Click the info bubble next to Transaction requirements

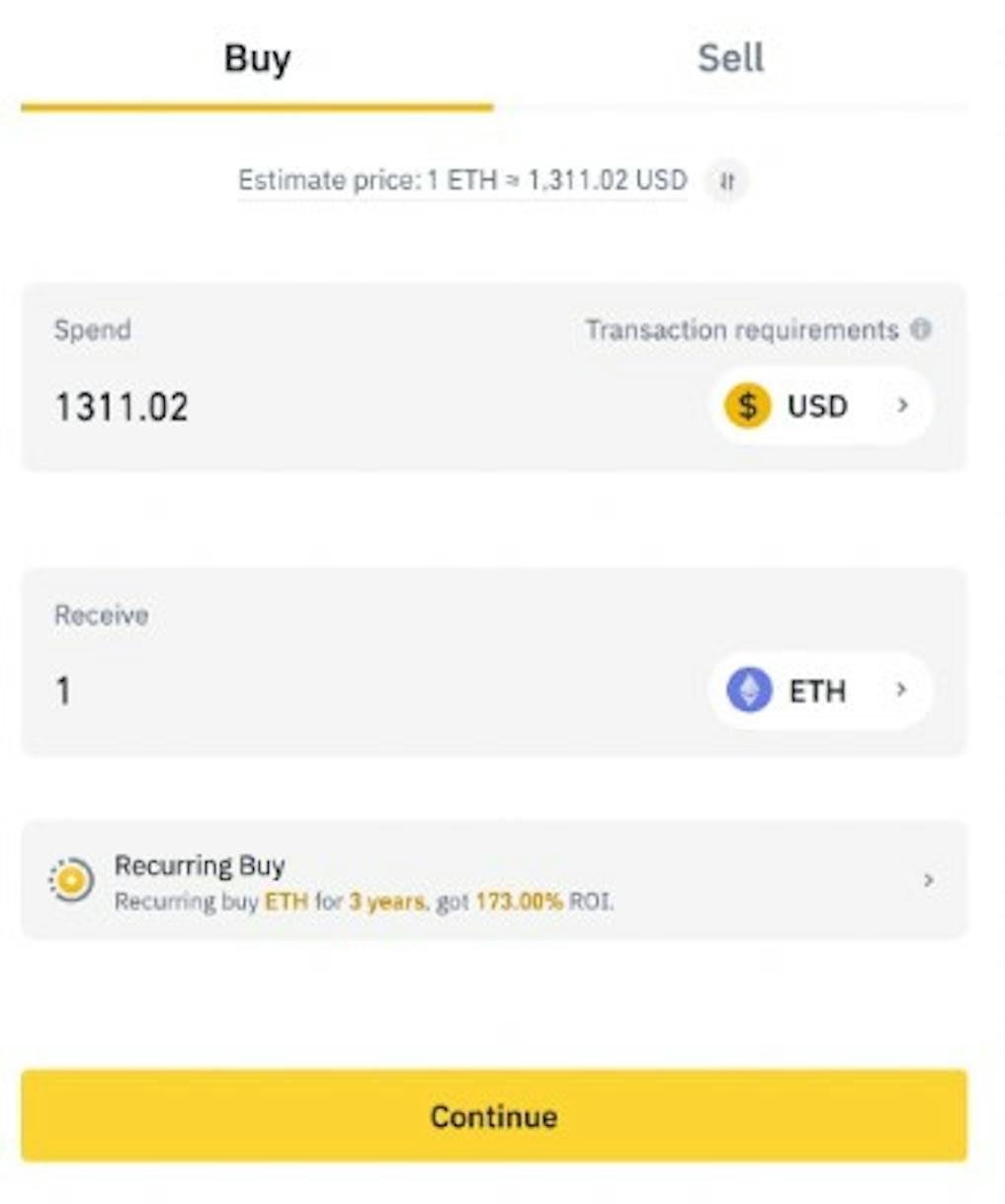[923, 330]
